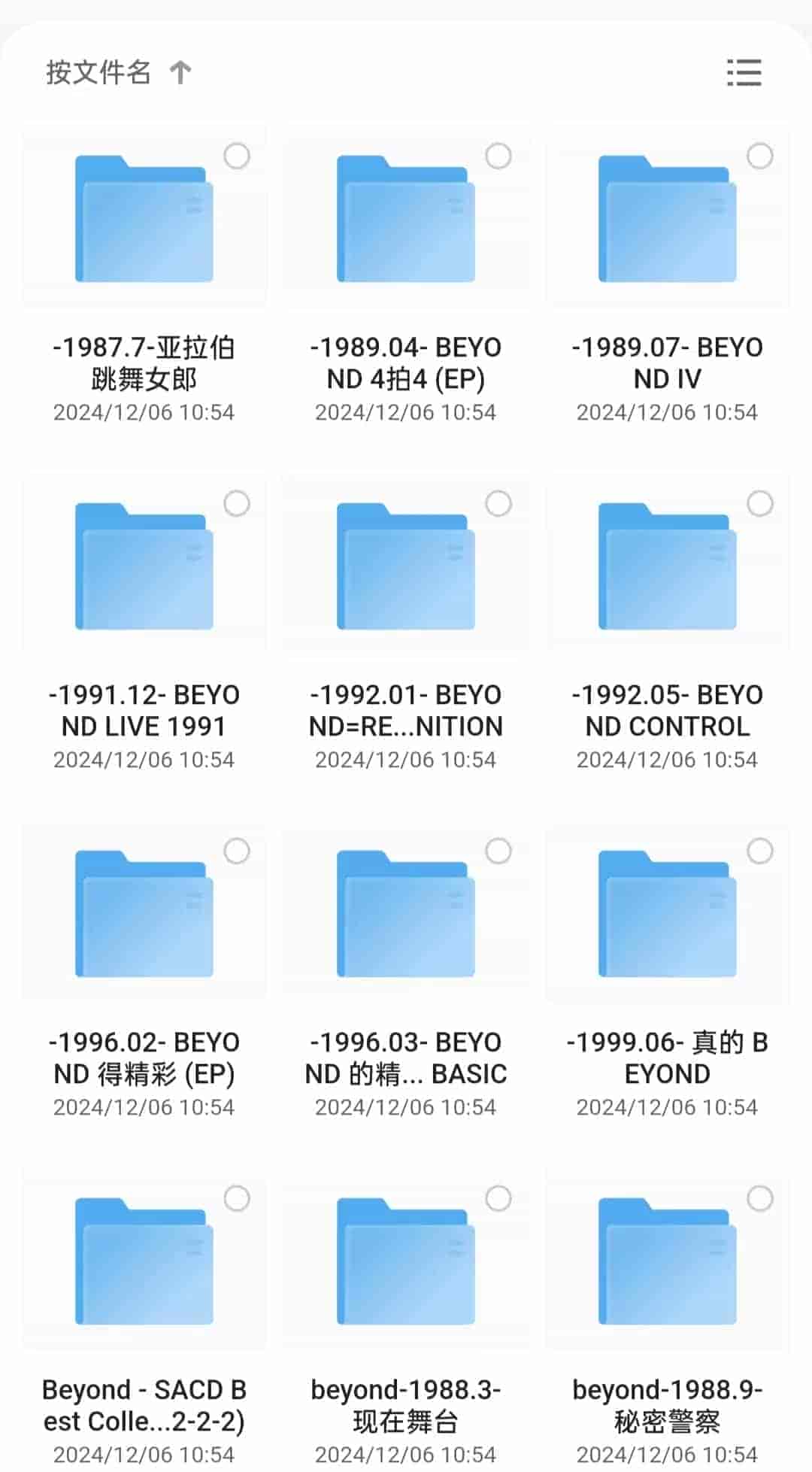Switch to list view layout
Image resolution: width=812 pixels, height=1472 pixels.
coord(744,73)
